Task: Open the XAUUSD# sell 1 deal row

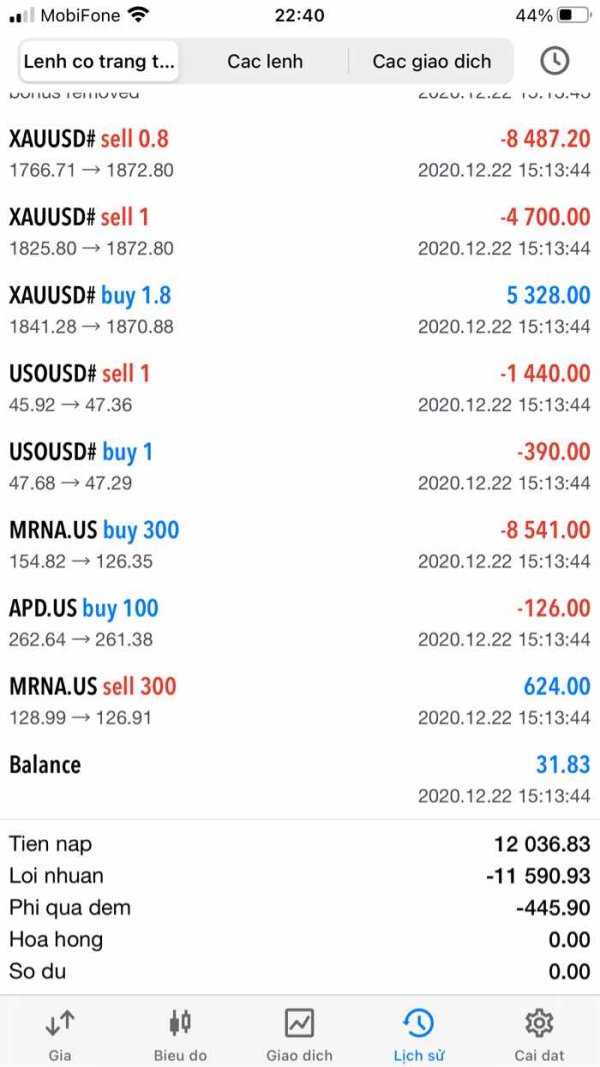Action: 299,232
